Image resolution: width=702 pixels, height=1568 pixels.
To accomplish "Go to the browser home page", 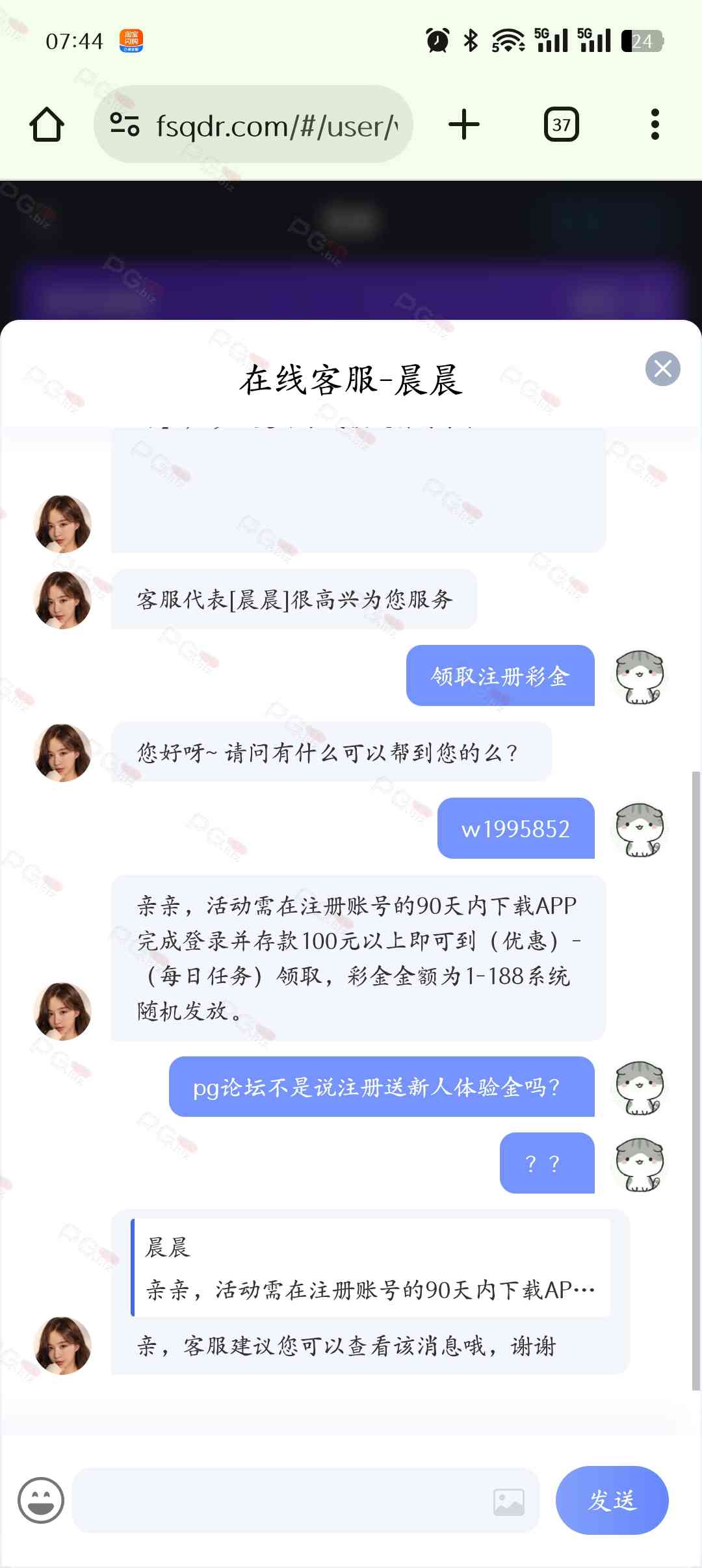I will pos(47,124).
